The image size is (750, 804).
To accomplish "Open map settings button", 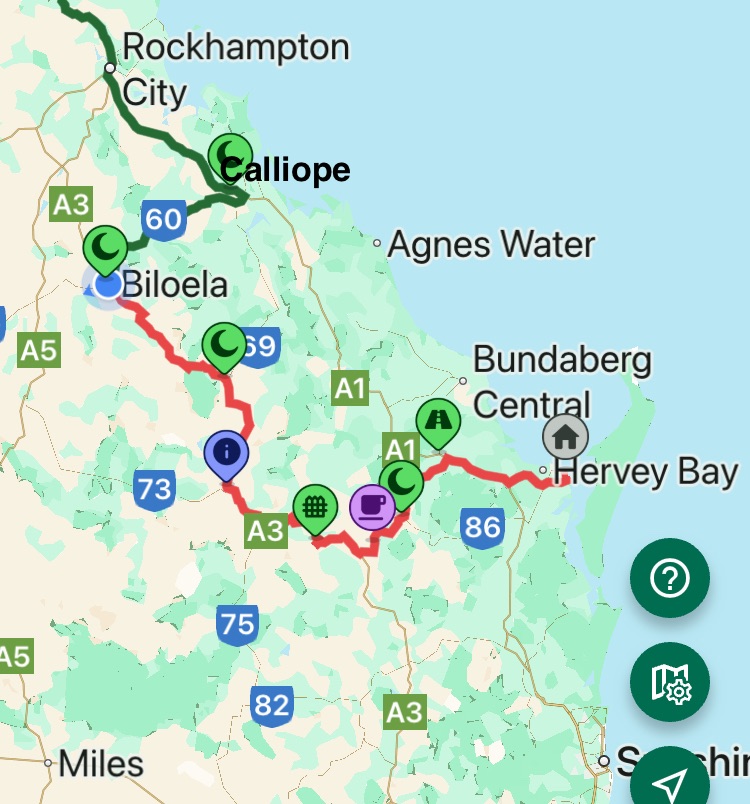I will (669, 683).
